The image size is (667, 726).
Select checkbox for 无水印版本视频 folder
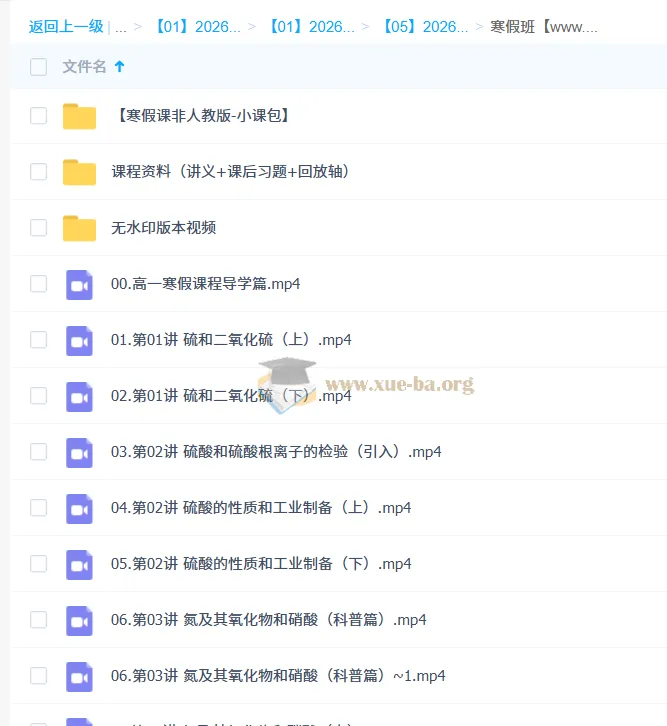pyautogui.click(x=38, y=228)
